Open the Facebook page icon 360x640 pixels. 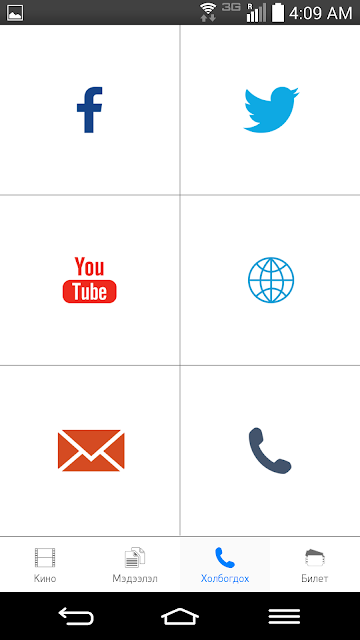click(89, 110)
